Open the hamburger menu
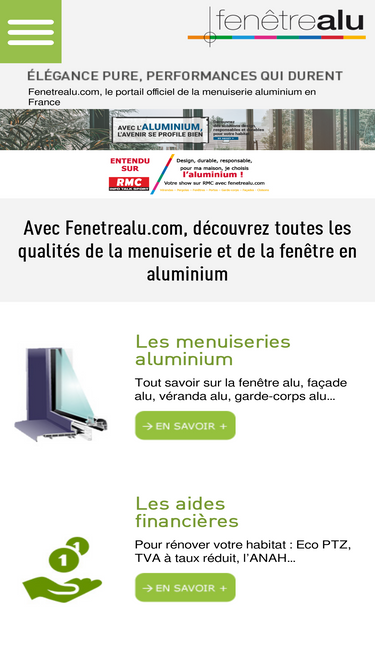This screenshot has width=375, height=667. 31,31
